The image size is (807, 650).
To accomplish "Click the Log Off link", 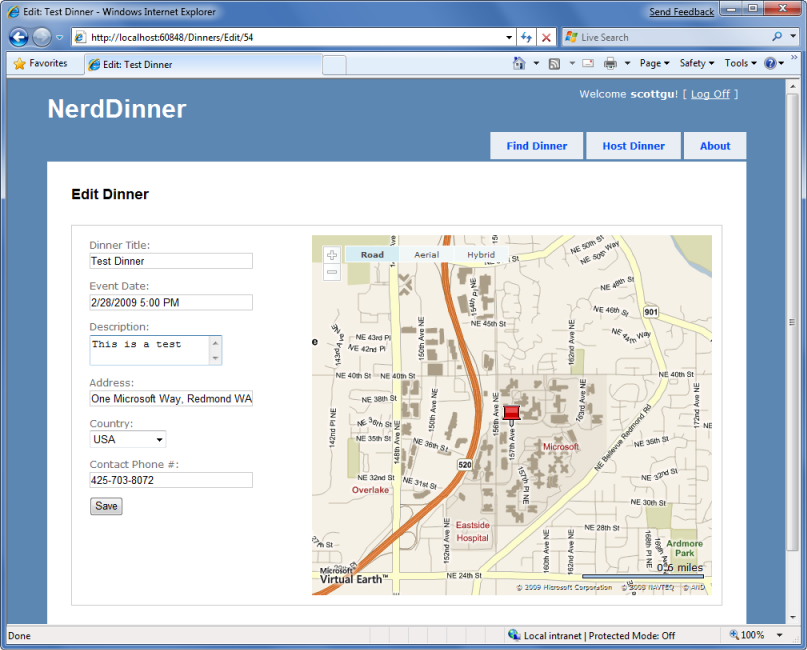I will [710, 94].
